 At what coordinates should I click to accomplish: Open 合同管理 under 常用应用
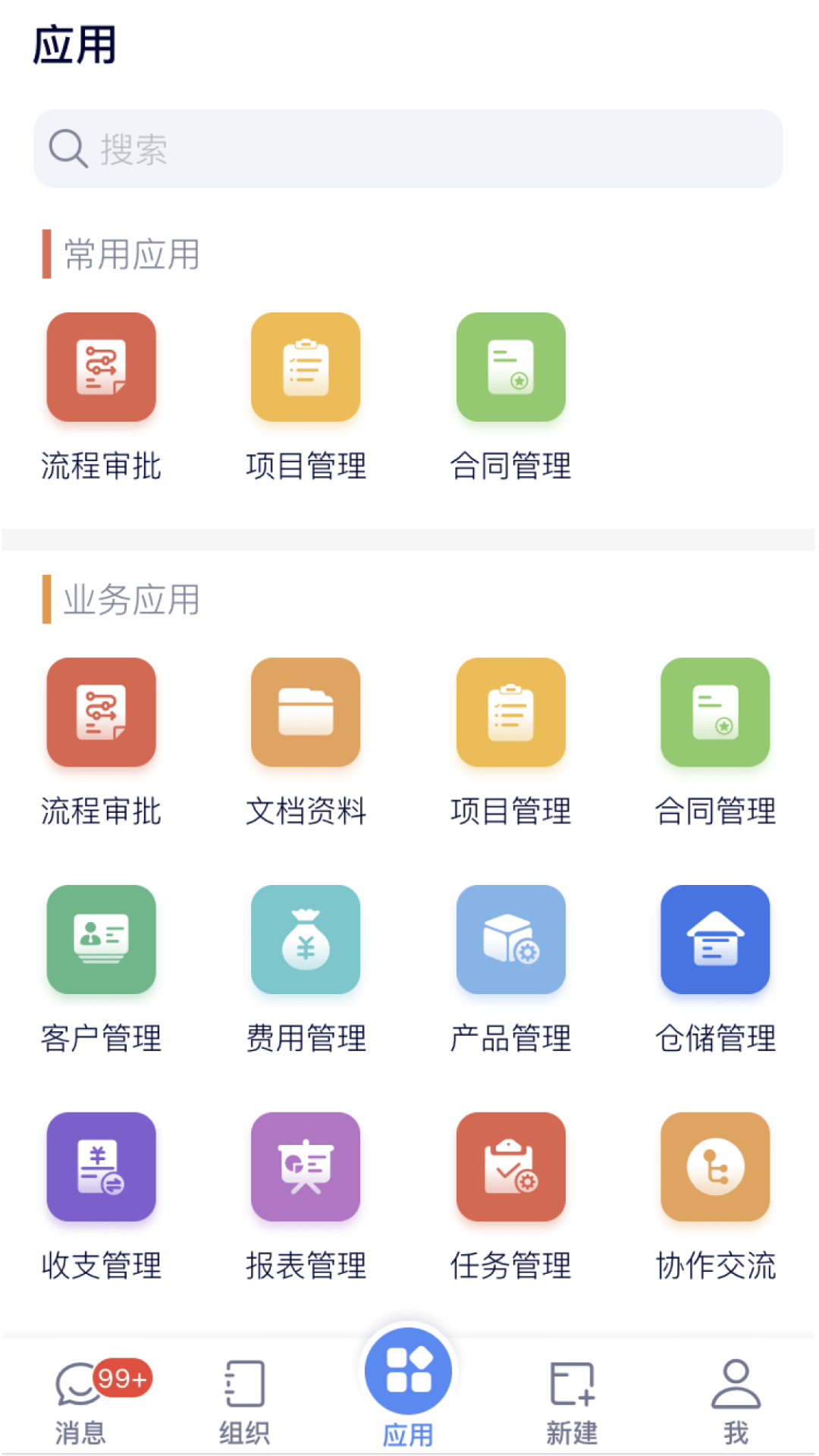click(x=510, y=368)
